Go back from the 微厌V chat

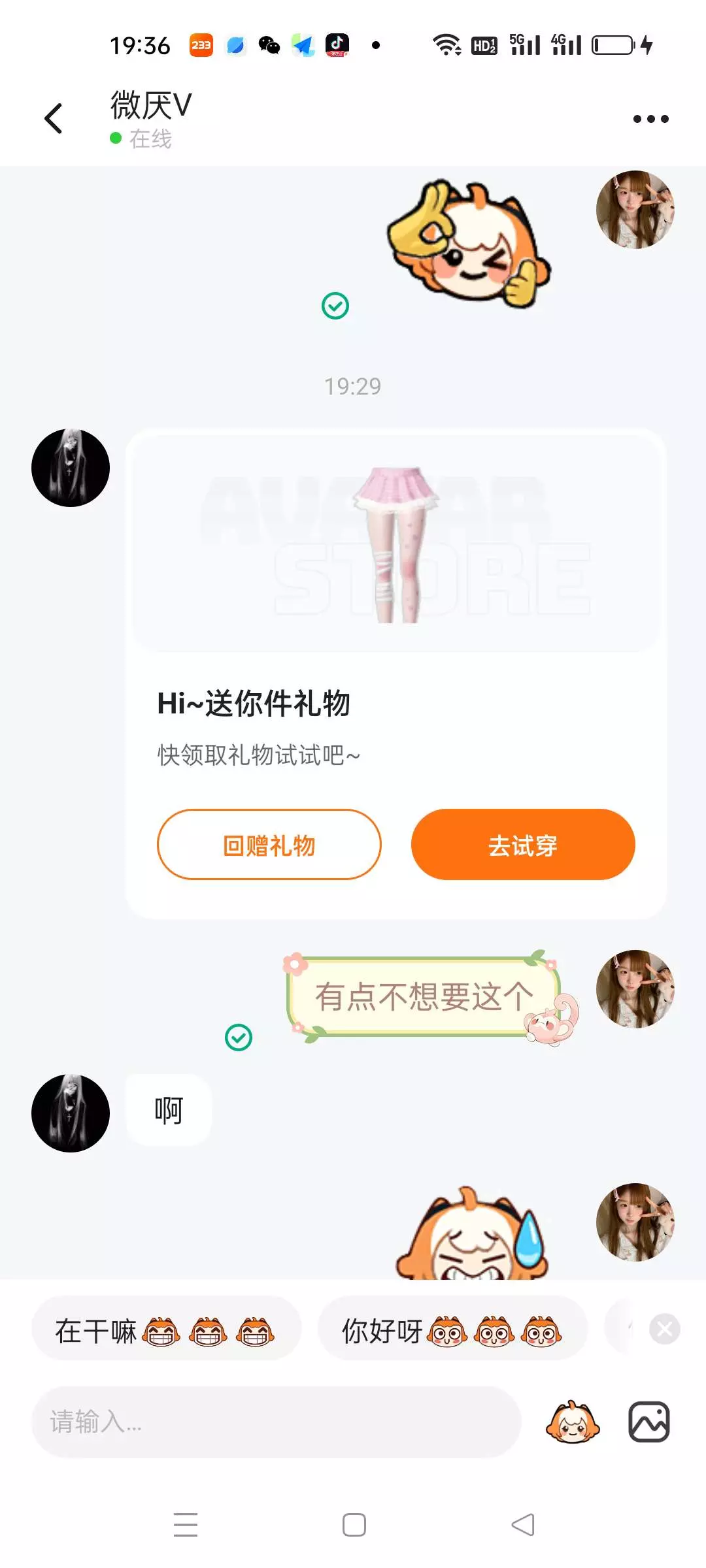(54, 119)
